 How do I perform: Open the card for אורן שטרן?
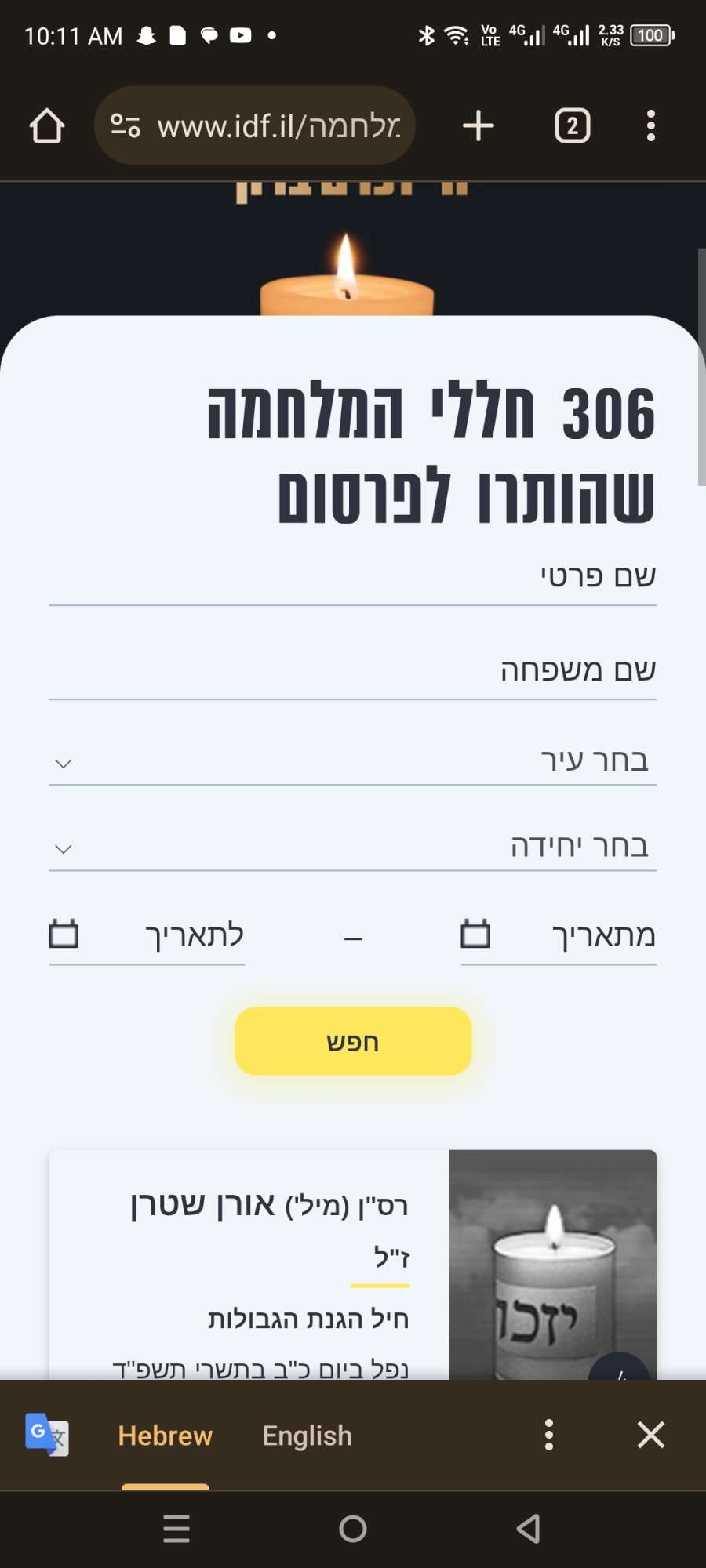pos(353,1265)
